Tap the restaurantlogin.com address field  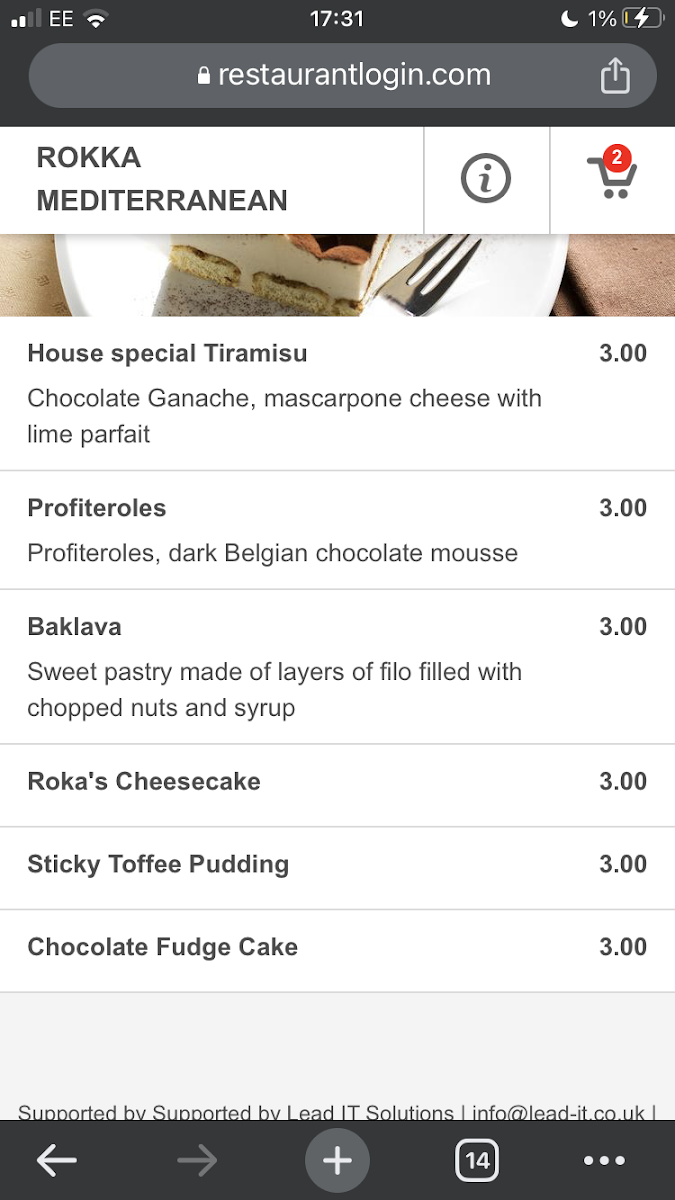[343, 75]
